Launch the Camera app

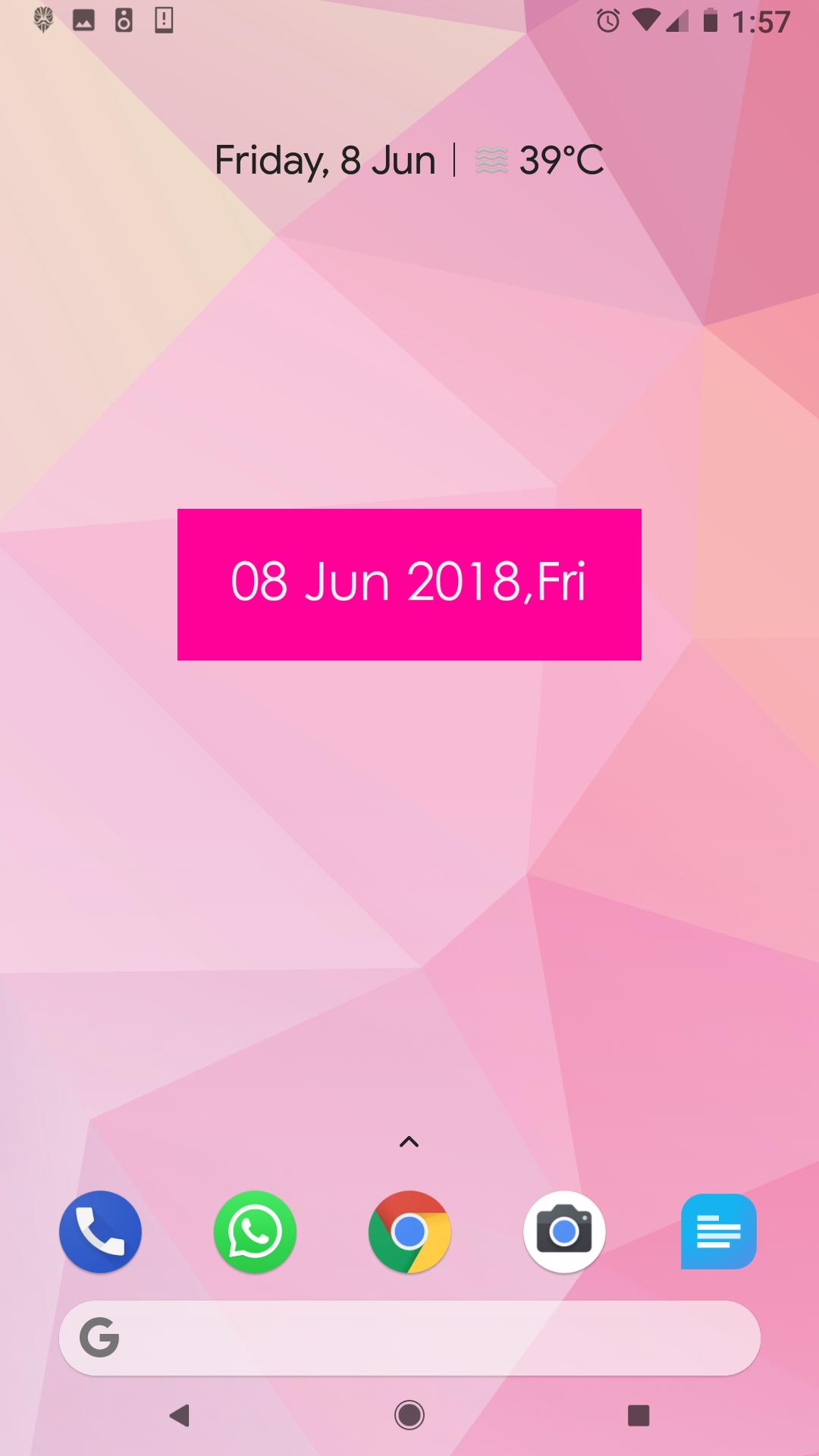click(x=564, y=1232)
